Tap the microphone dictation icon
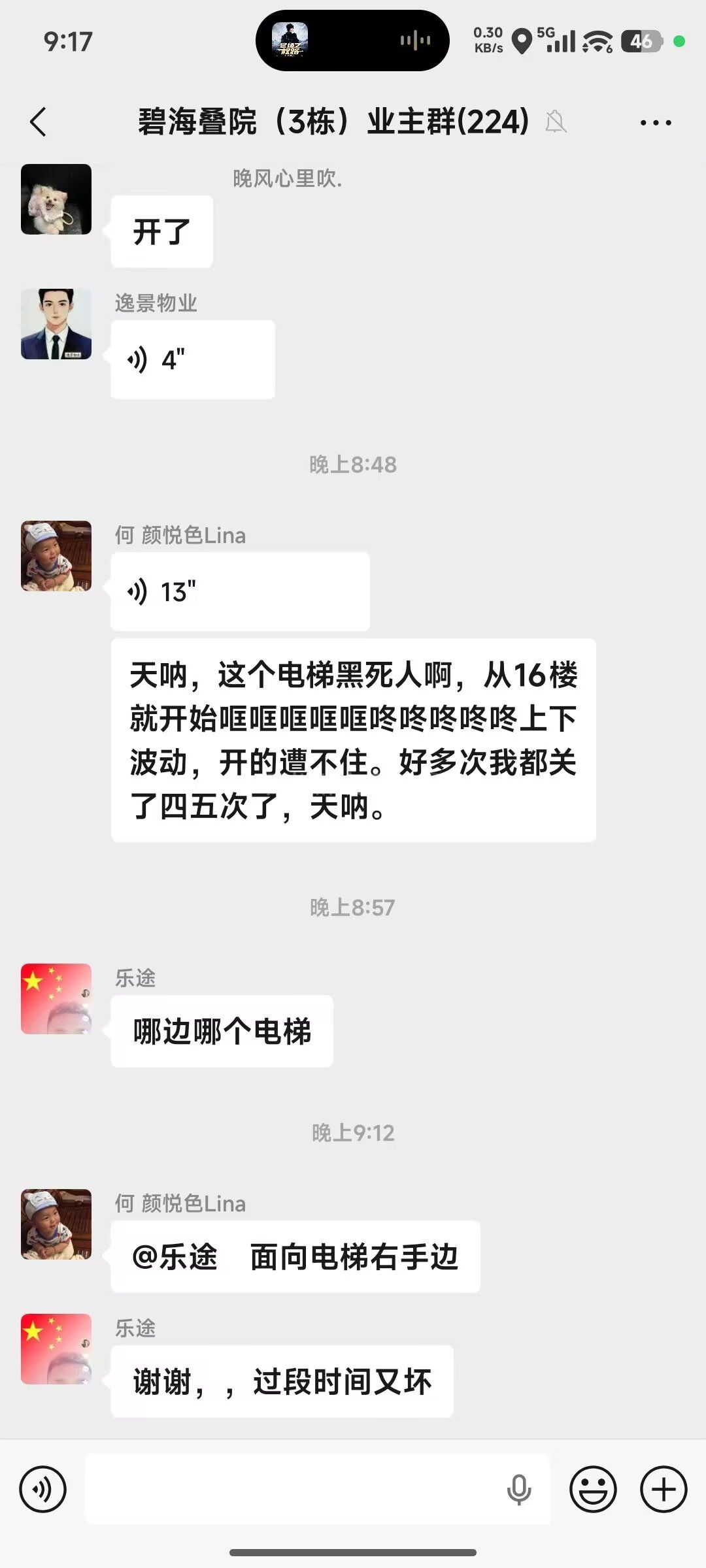706x1568 pixels. point(519,1490)
